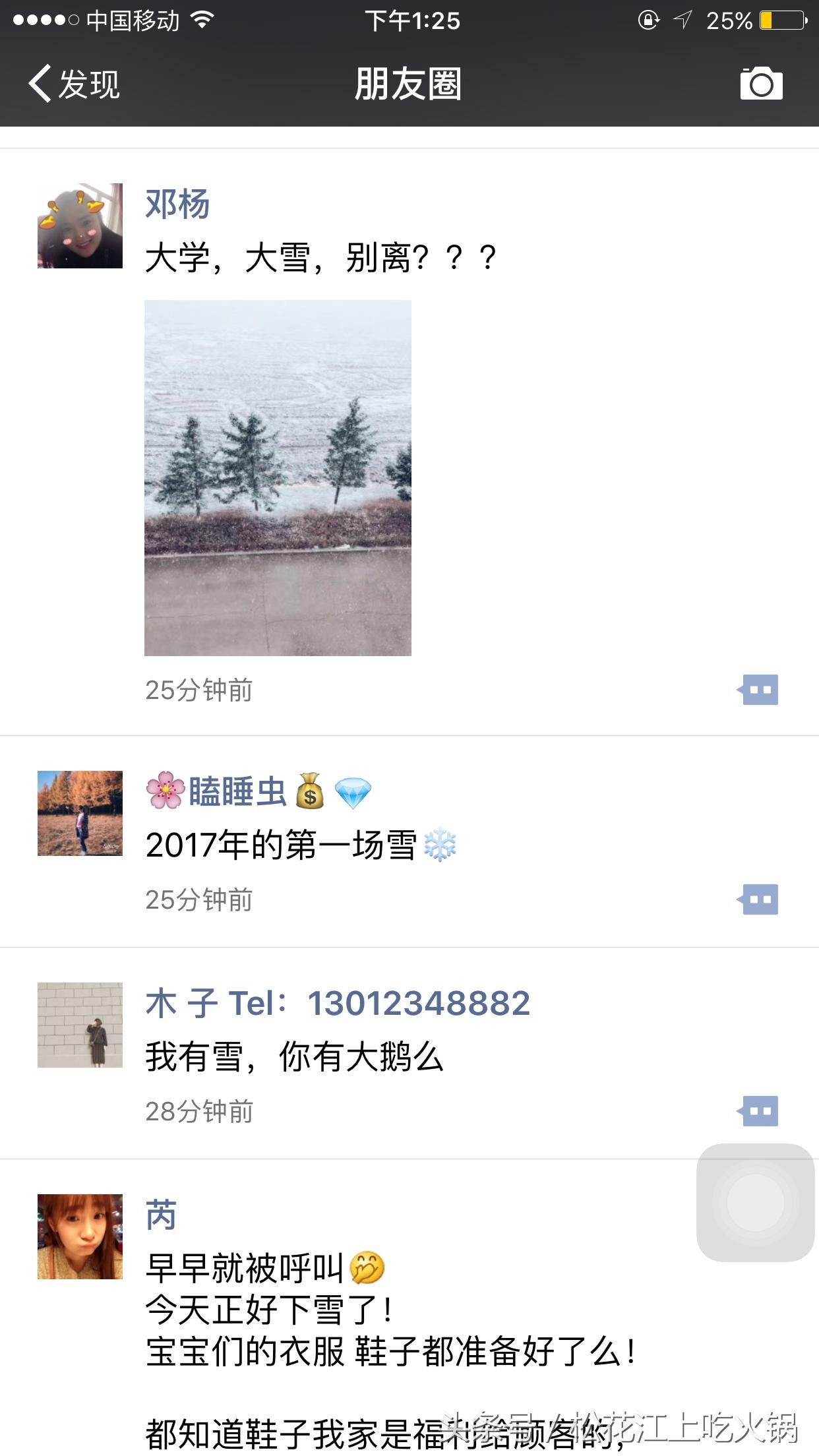Tap 邓杨's profile name
This screenshot has width=819, height=1456.
click(x=177, y=204)
